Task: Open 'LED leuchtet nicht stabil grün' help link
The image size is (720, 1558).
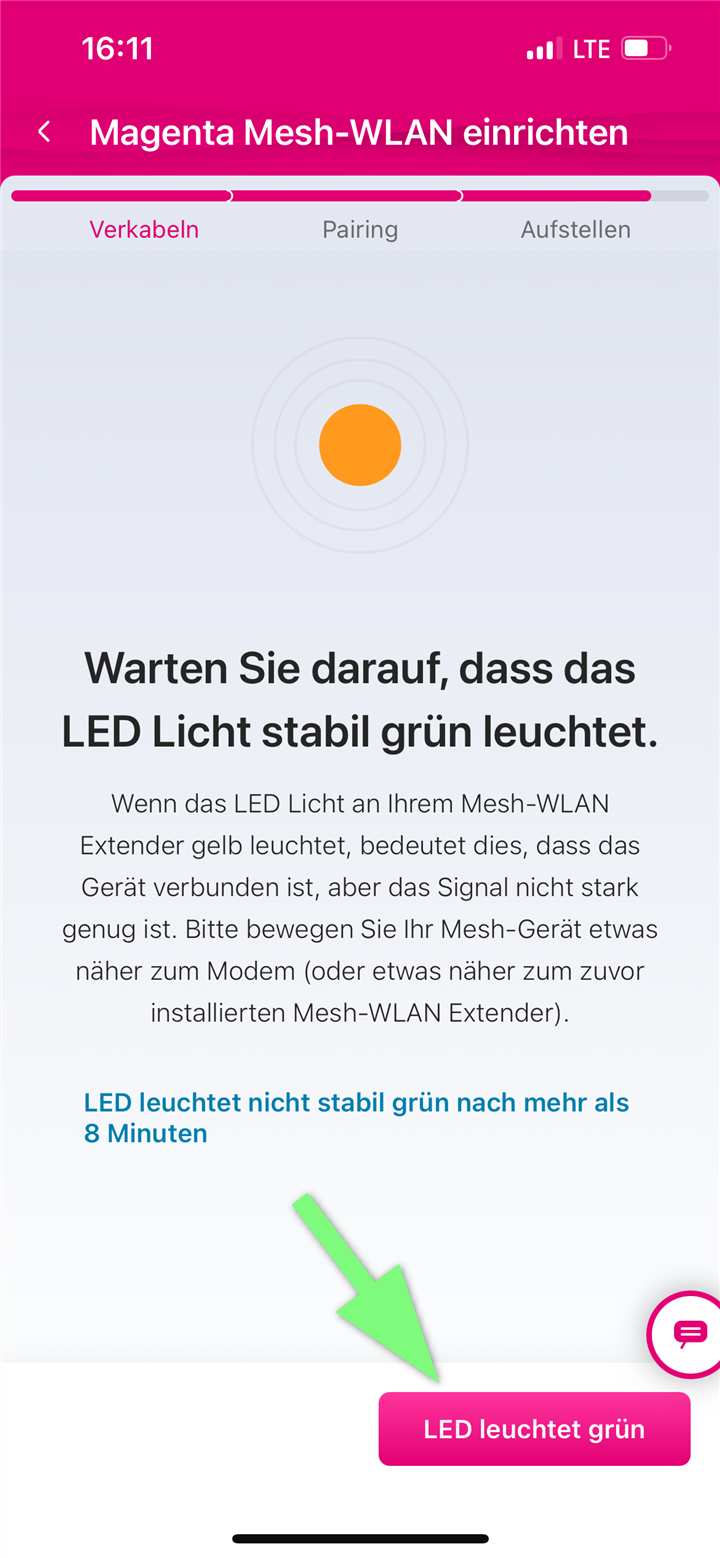Action: [356, 1118]
